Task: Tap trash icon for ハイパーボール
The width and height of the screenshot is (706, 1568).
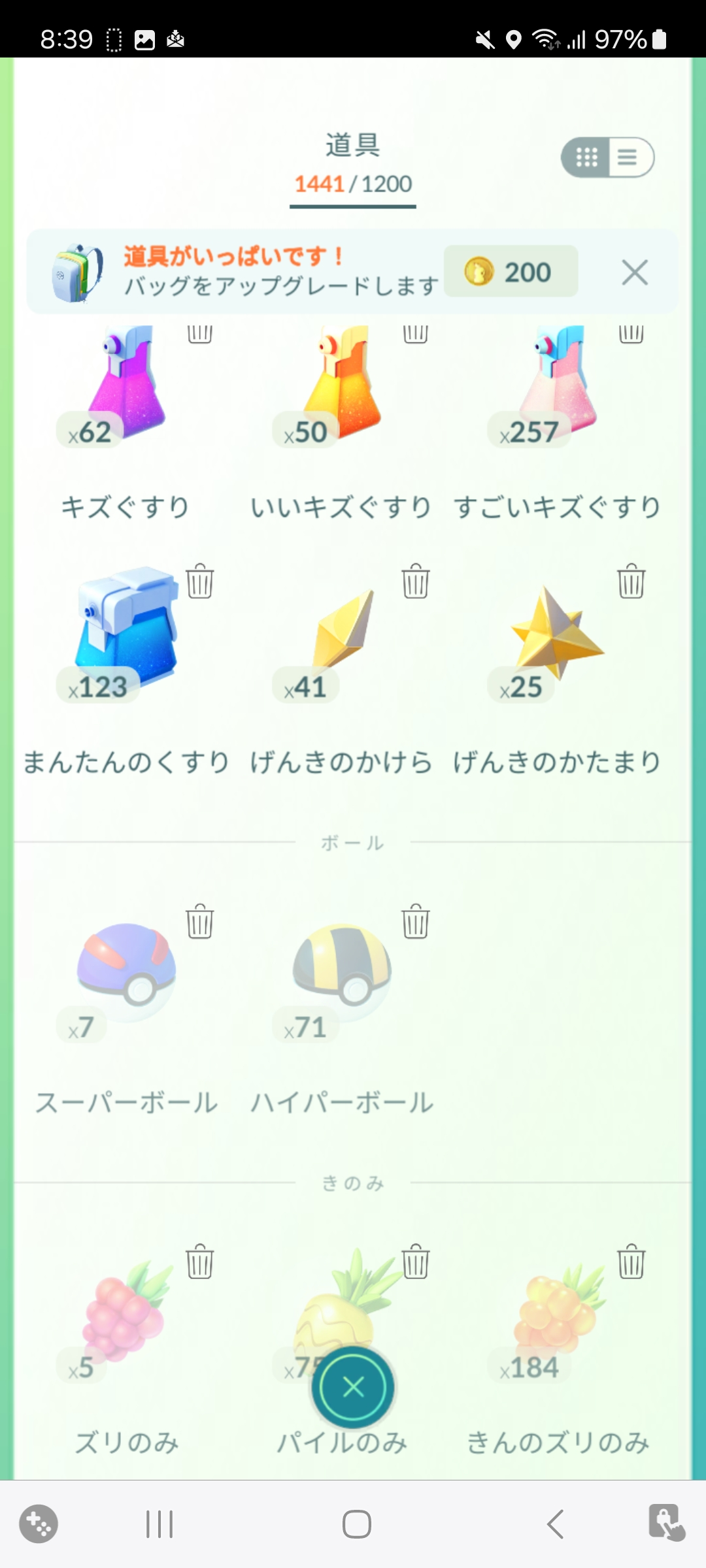Action: point(415,921)
